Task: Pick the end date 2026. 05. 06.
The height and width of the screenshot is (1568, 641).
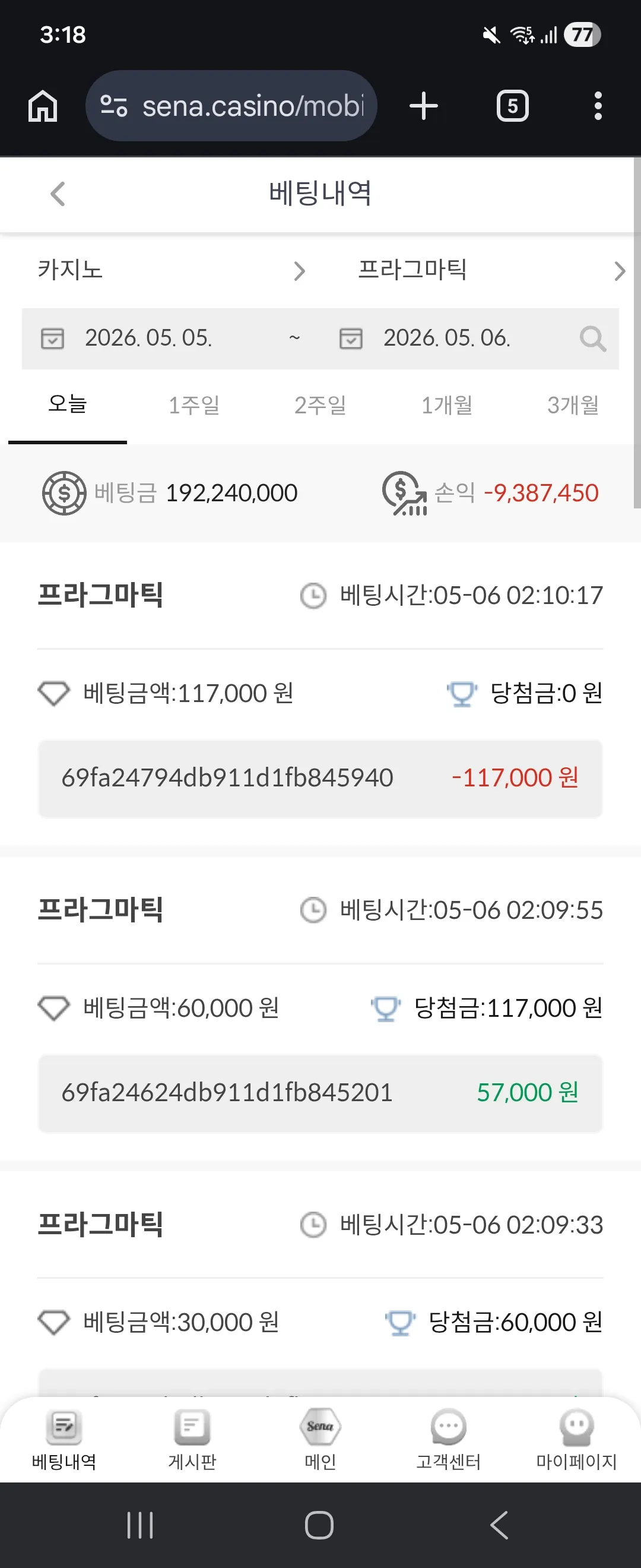Action: point(446,339)
